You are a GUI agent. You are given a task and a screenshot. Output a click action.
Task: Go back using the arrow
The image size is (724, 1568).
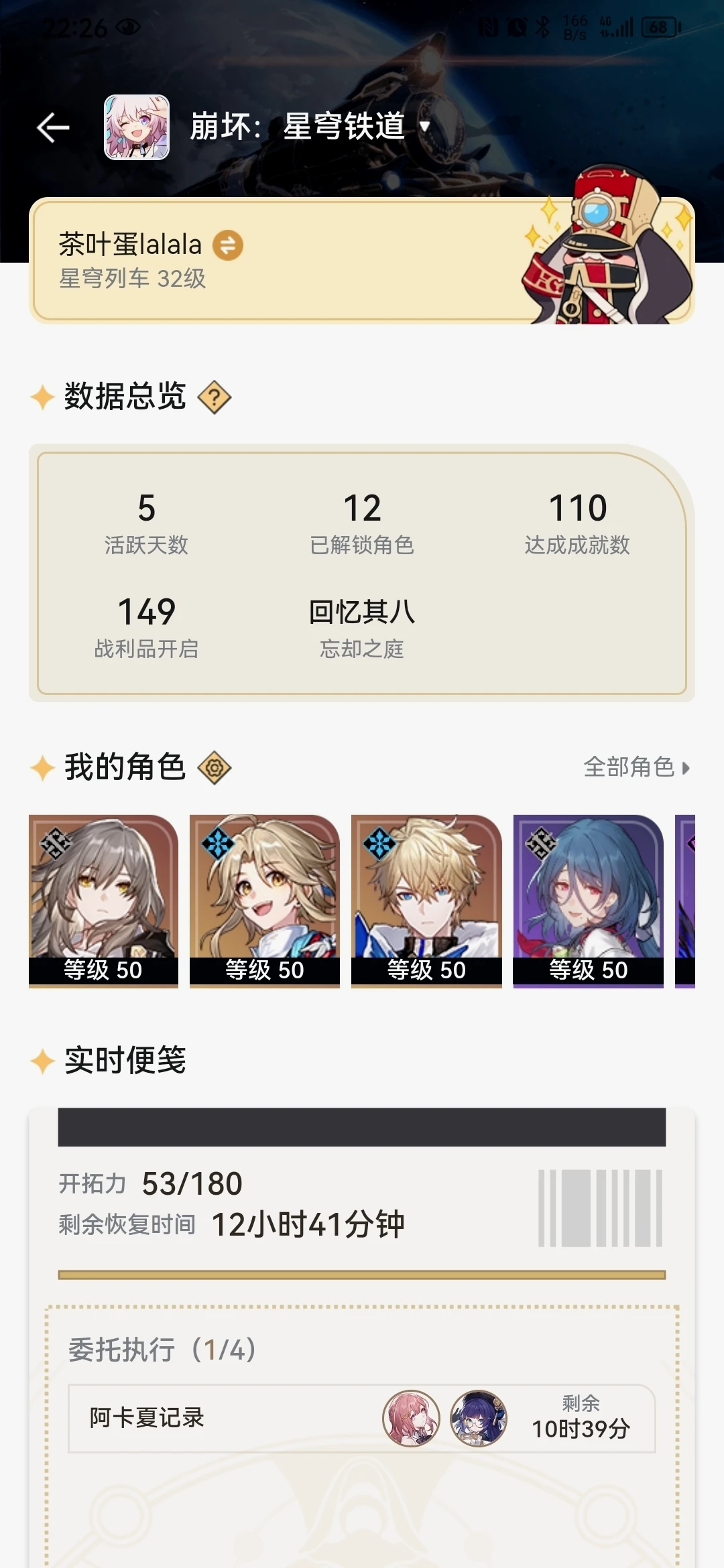click(53, 127)
